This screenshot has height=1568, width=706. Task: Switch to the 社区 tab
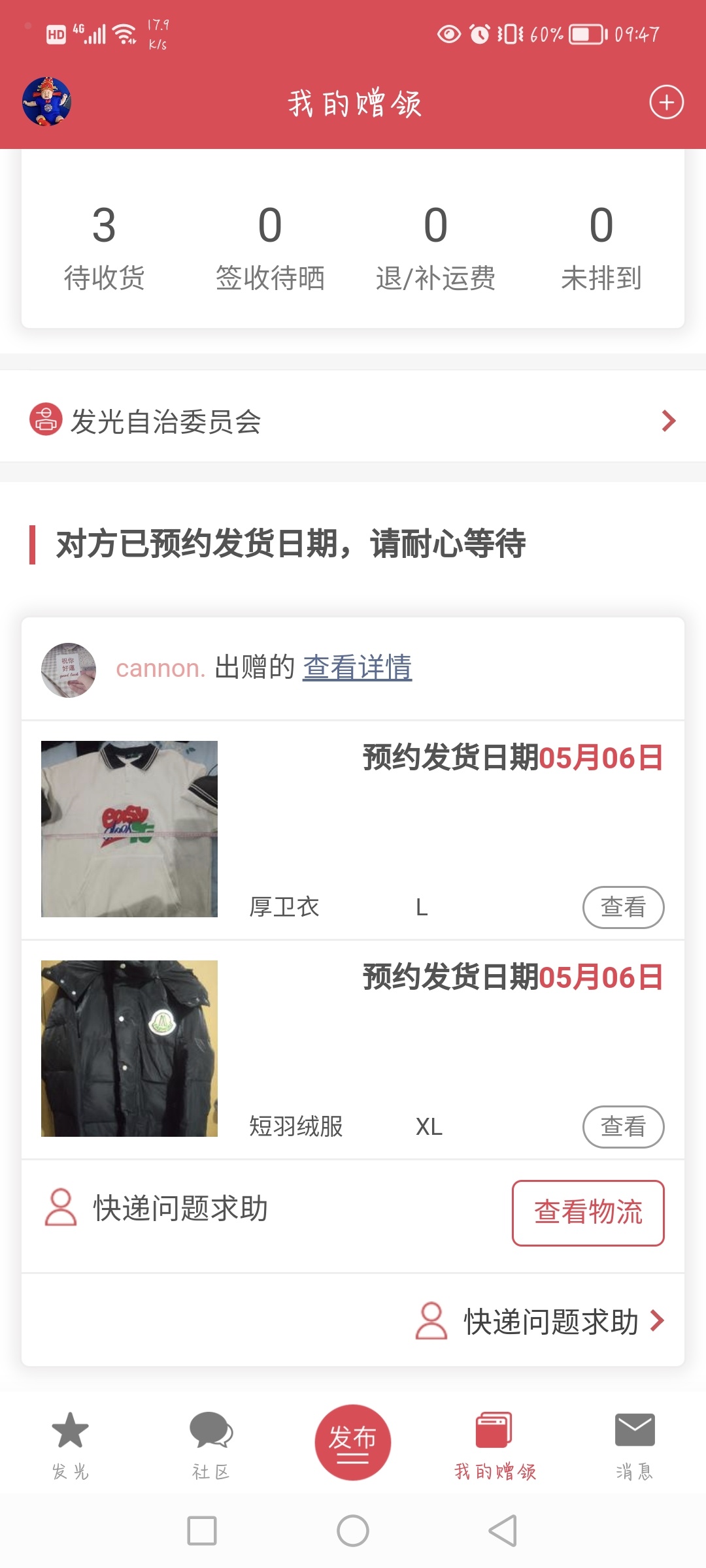[x=210, y=1444]
